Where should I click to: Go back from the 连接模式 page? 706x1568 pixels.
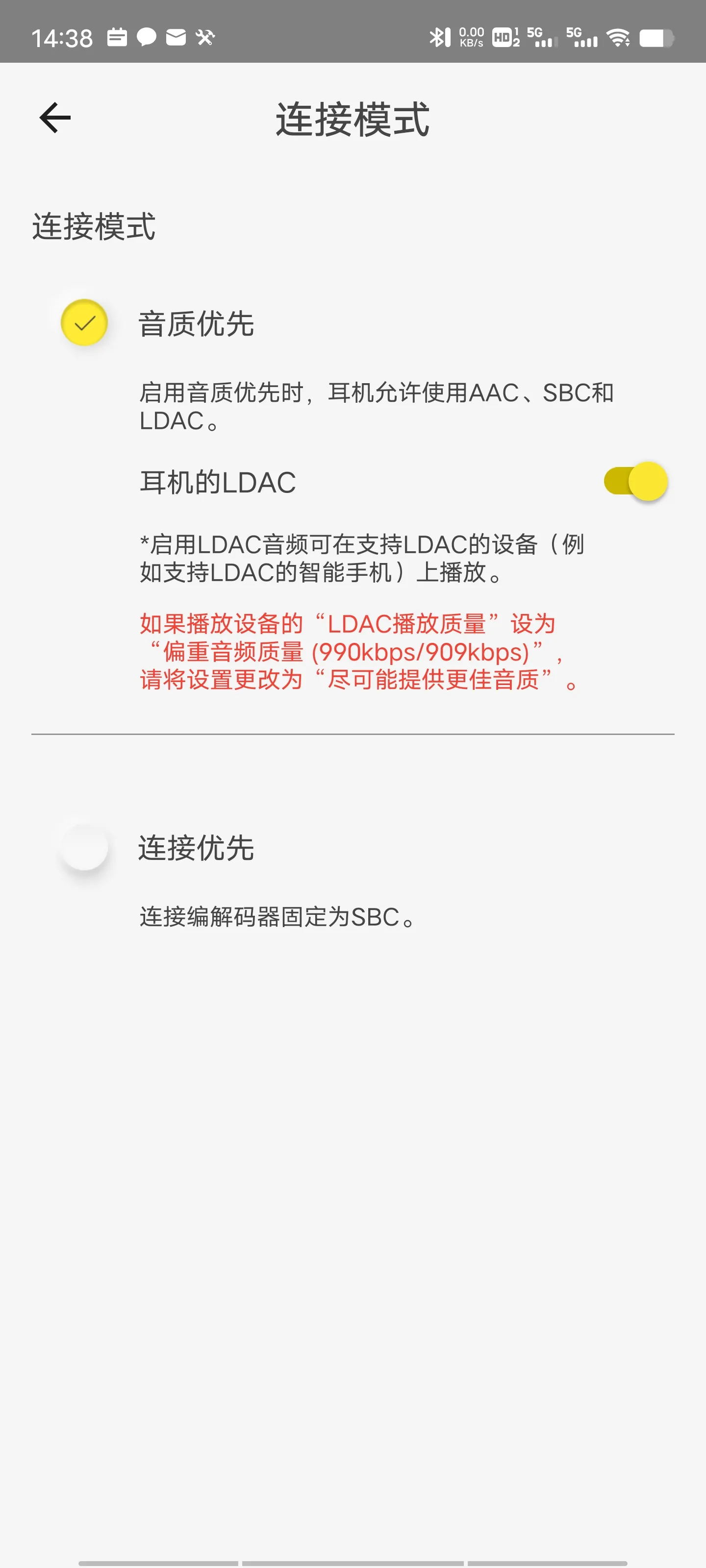pyautogui.click(x=55, y=118)
